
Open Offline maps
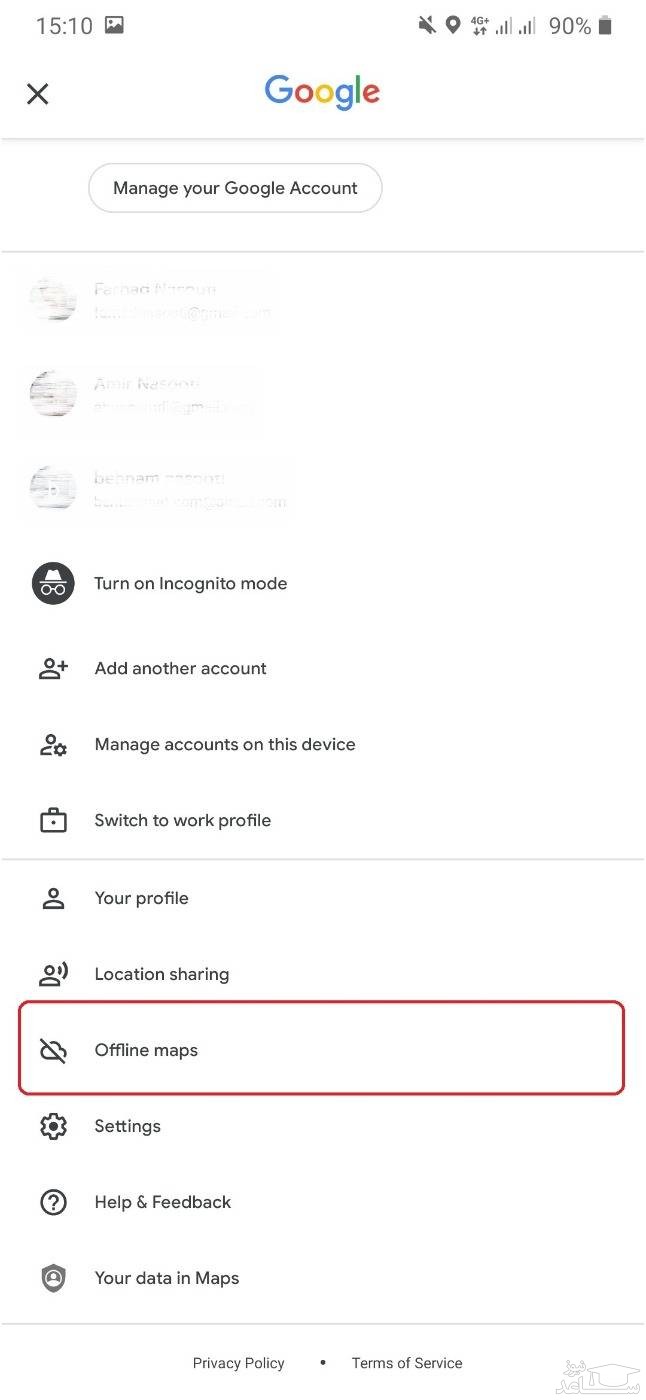pyautogui.click(x=146, y=1050)
